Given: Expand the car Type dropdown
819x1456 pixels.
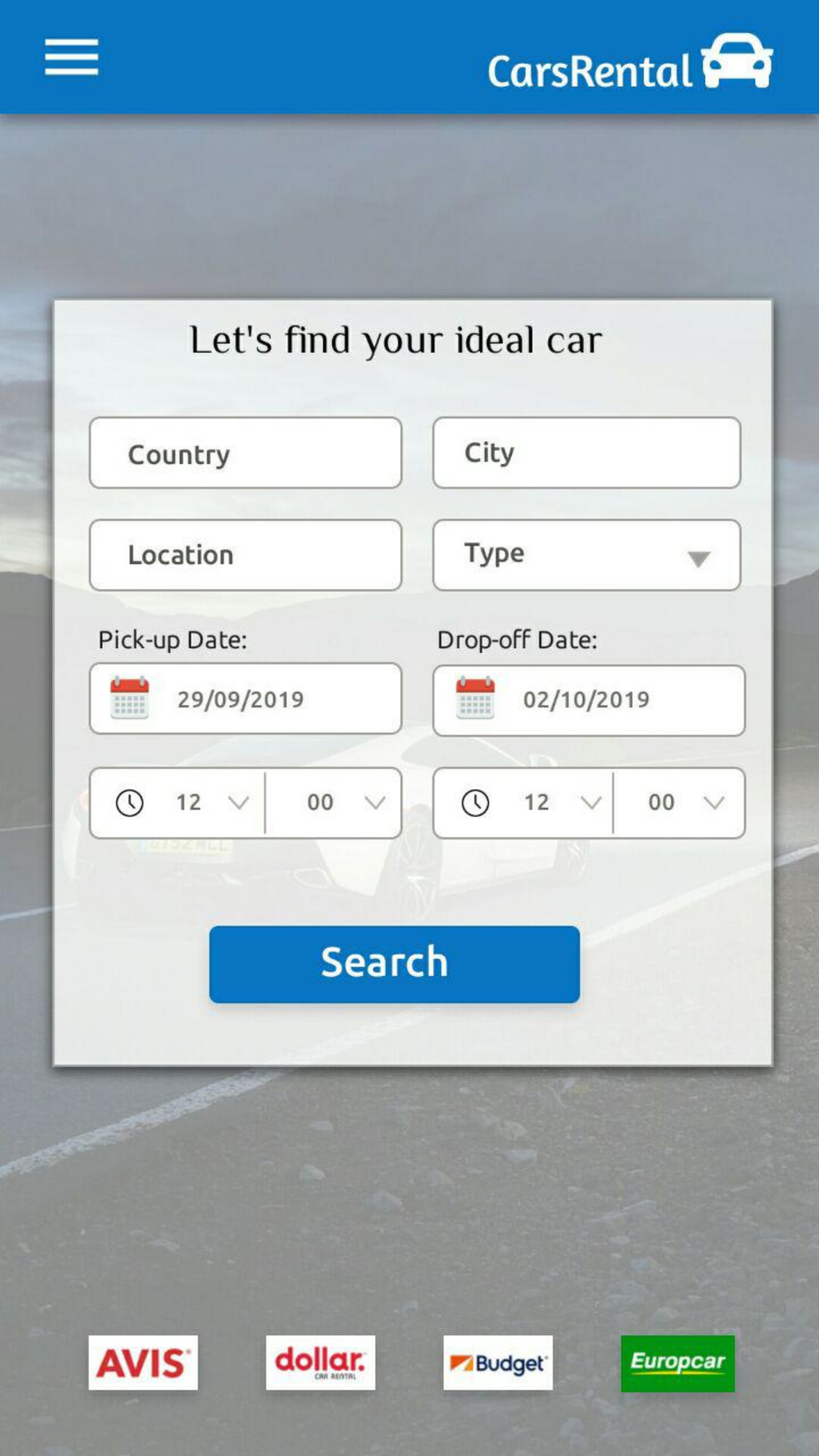Looking at the screenshot, I should pos(586,555).
